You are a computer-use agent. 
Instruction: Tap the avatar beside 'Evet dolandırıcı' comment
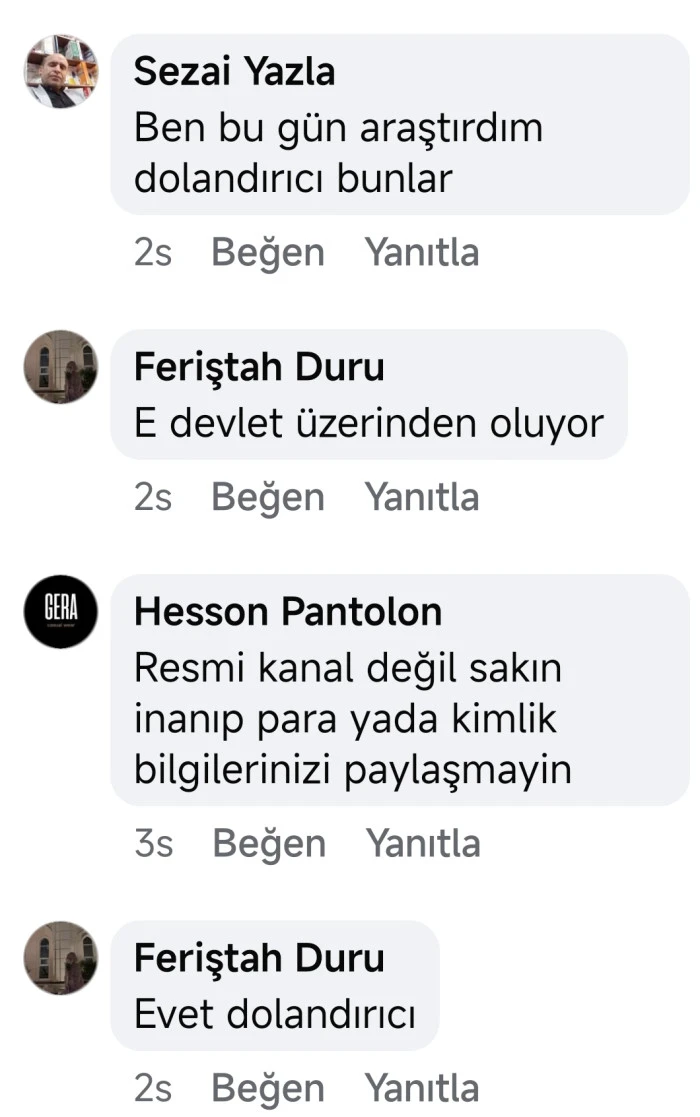pos(61,957)
